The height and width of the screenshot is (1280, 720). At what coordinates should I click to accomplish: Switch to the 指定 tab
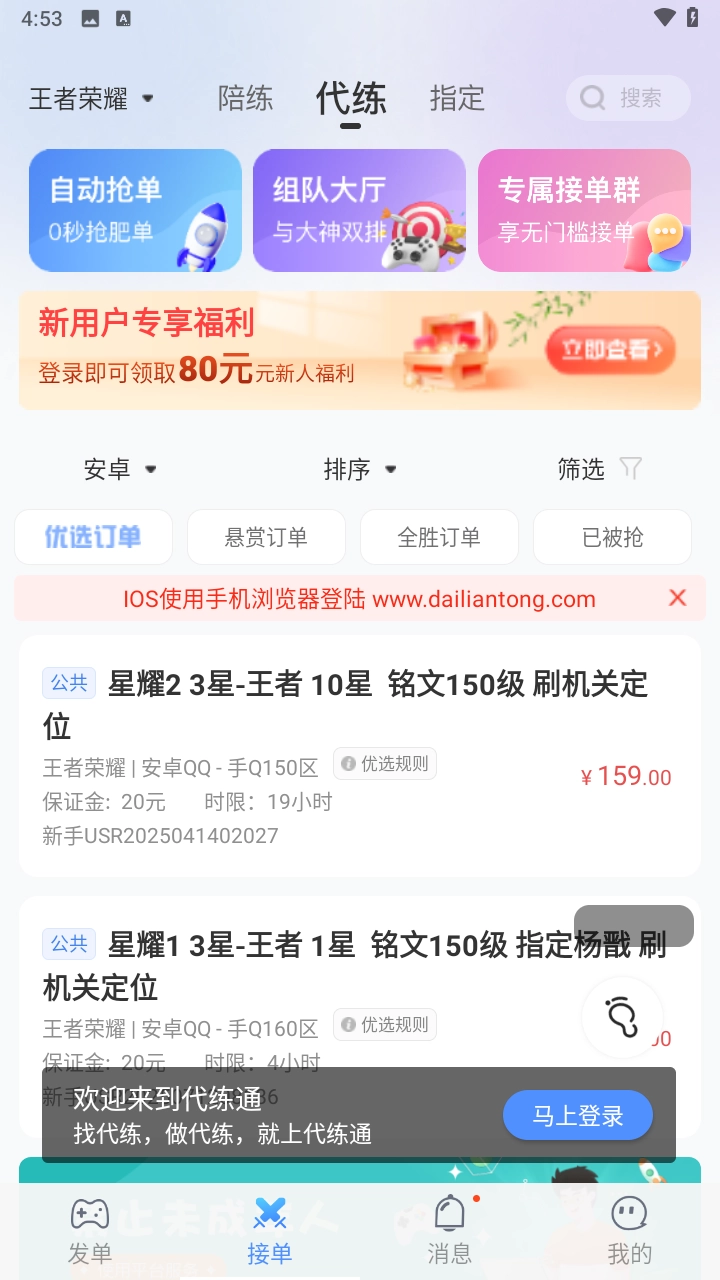point(456,98)
